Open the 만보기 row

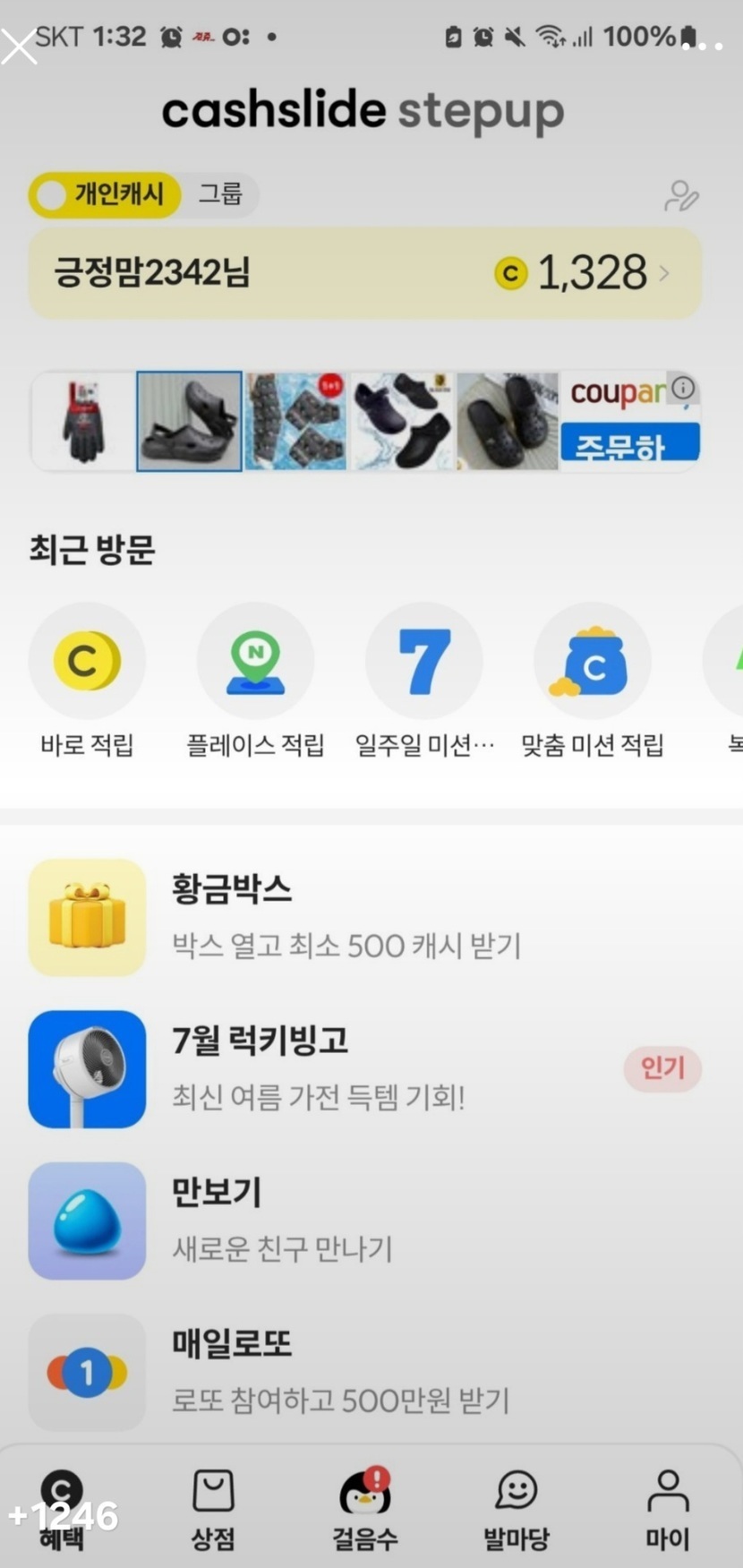(364, 1220)
